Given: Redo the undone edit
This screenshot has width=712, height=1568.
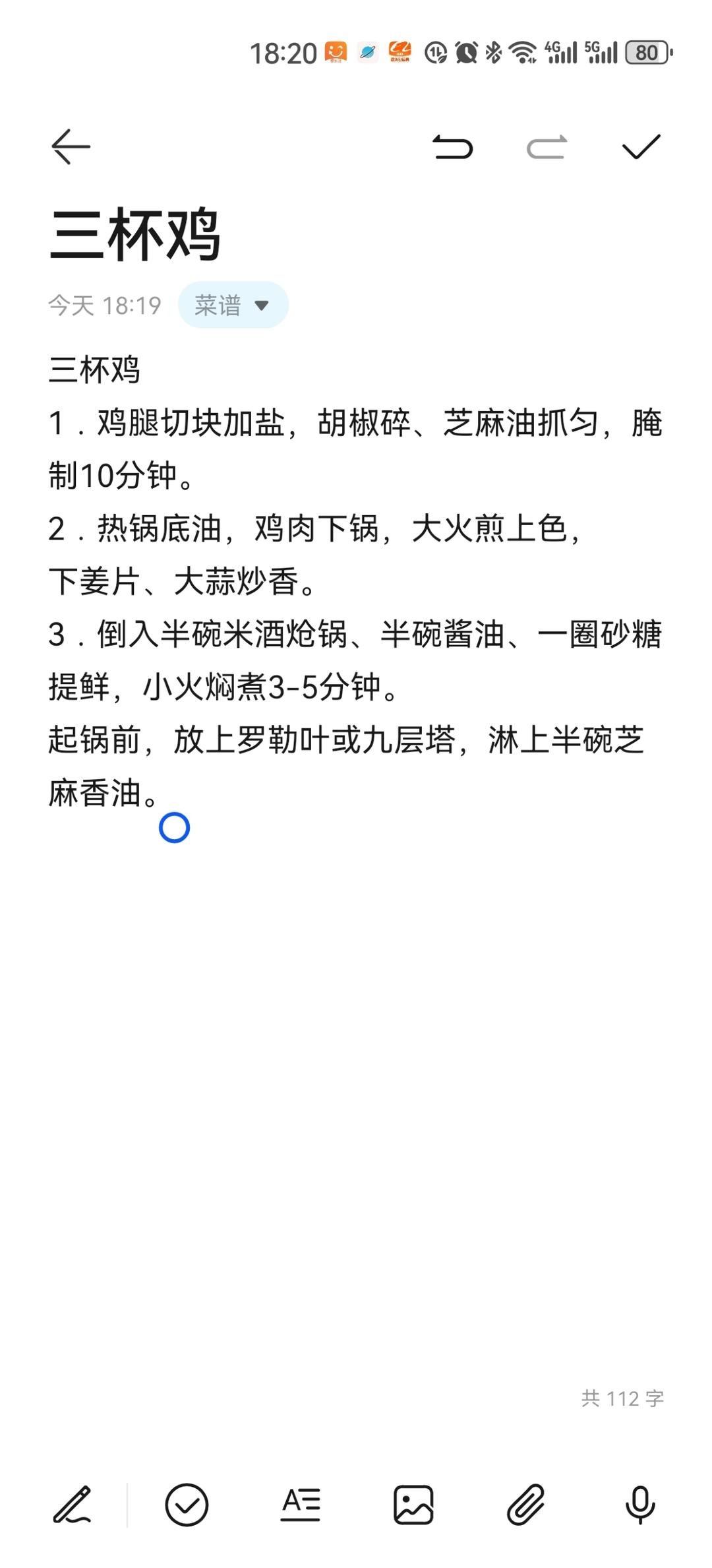Looking at the screenshot, I should tap(545, 146).
